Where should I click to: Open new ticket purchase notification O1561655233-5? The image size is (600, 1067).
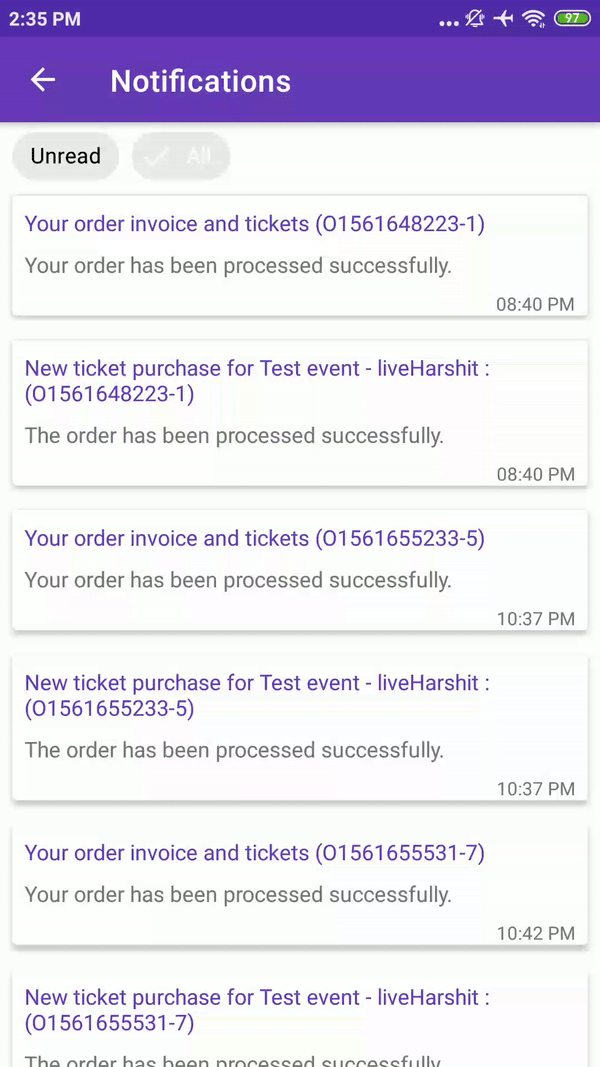[x=299, y=727]
